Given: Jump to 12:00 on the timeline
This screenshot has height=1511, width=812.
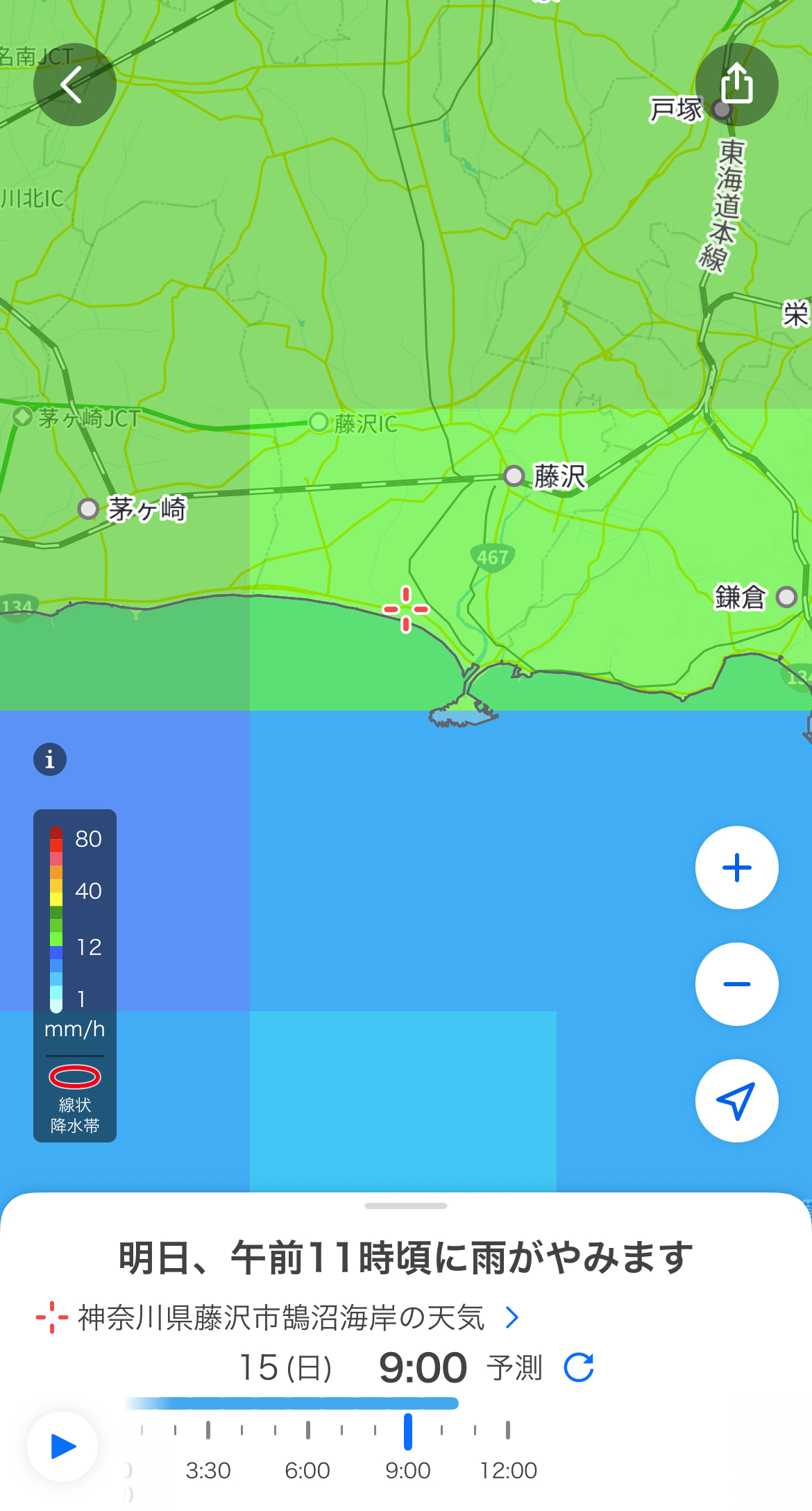Looking at the screenshot, I should [508, 1431].
